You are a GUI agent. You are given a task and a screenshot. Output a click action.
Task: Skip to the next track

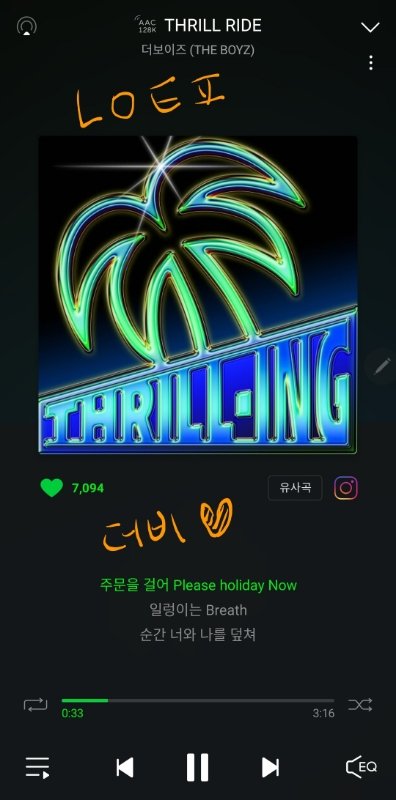pyautogui.click(x=270, y=767)
